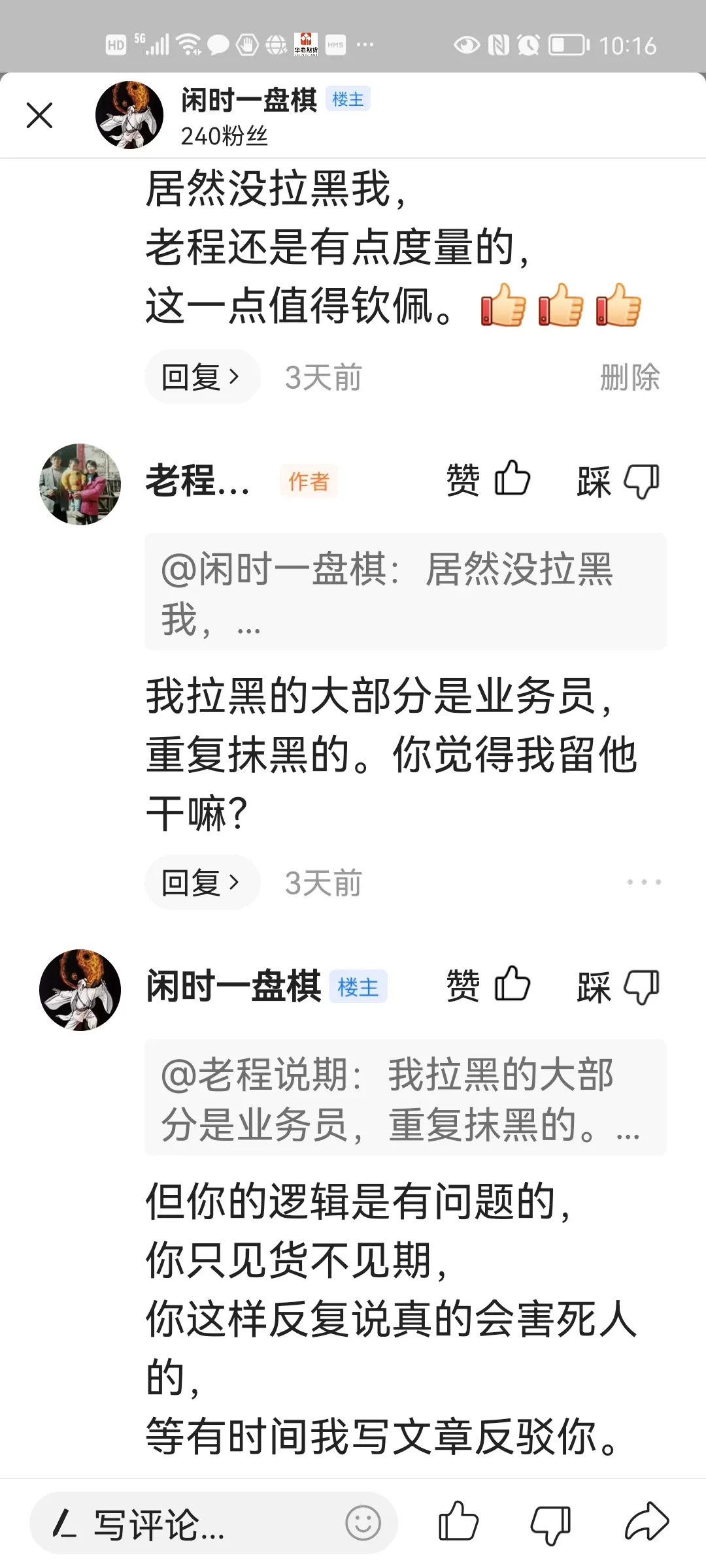Image resolution: width=706 pixels, height=1568 pixels.
Task: Open more options on 老程's comment
Action: (x=643, y=882)
